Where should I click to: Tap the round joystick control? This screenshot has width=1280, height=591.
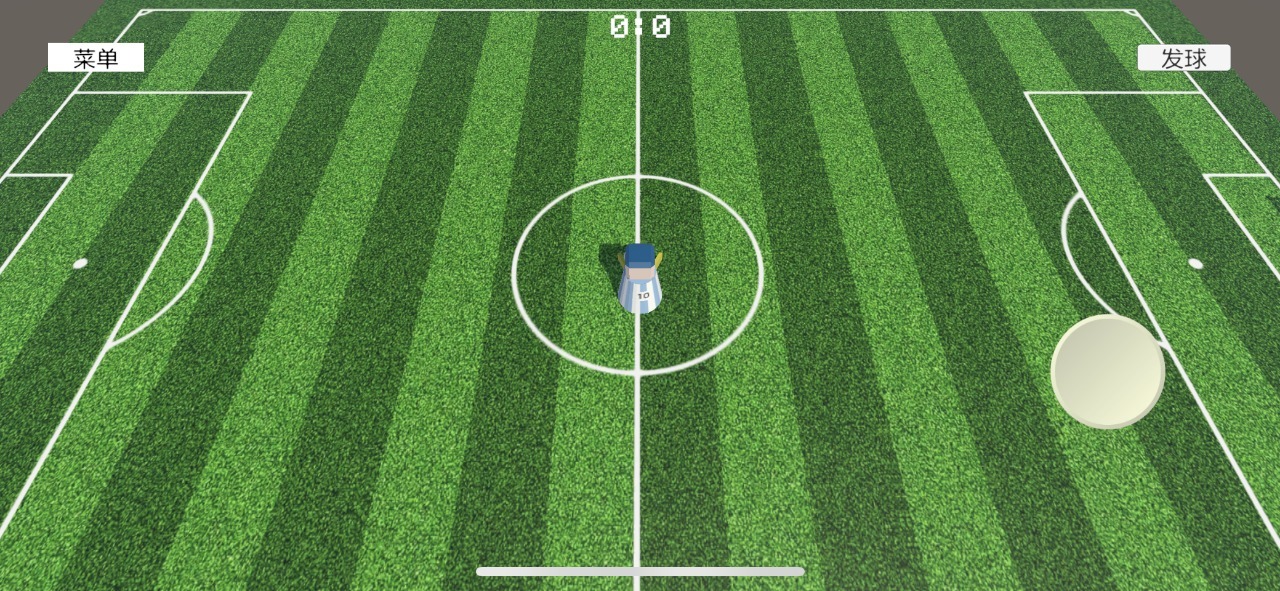[1108, 371]
